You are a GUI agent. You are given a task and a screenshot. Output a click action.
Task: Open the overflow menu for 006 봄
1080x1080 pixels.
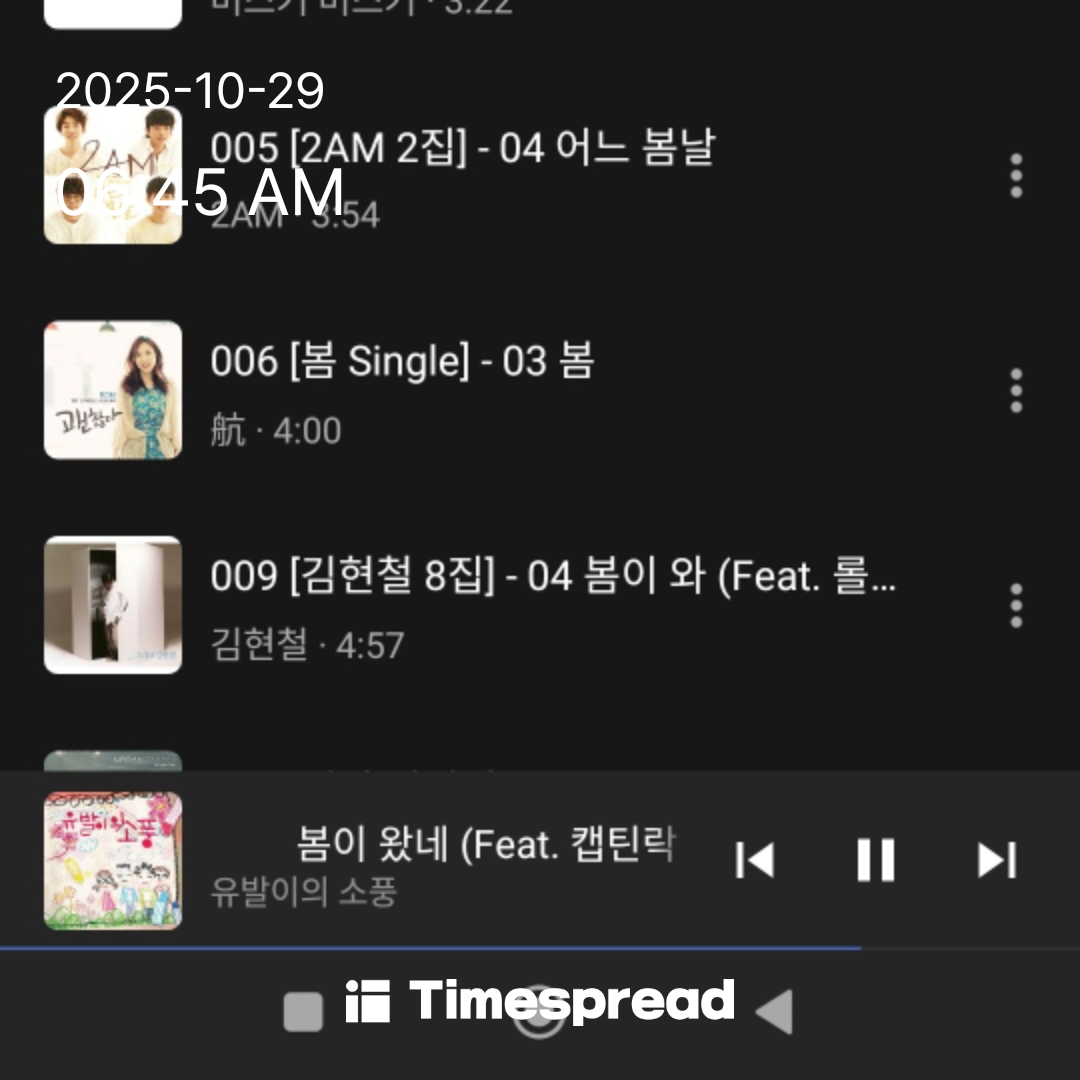1016,390
